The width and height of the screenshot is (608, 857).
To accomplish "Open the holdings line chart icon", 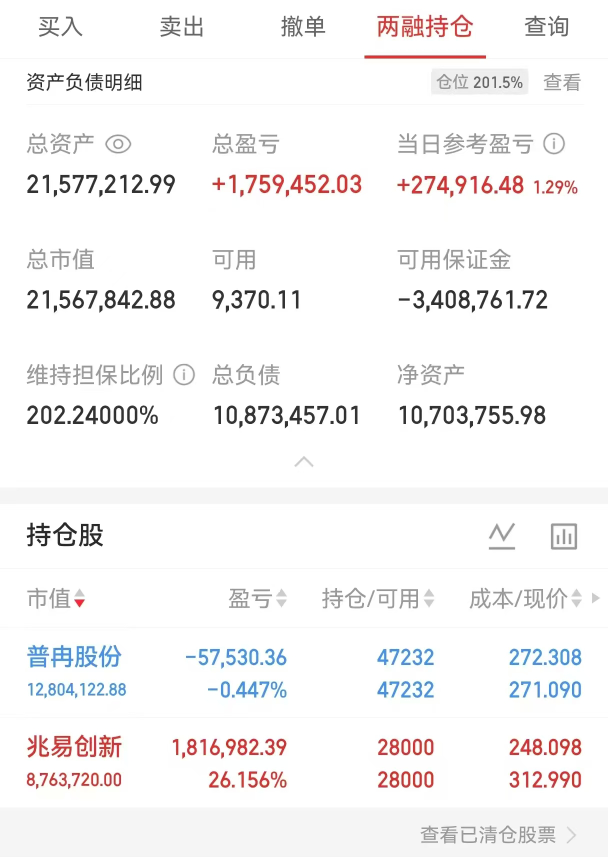I will [502, 536].
